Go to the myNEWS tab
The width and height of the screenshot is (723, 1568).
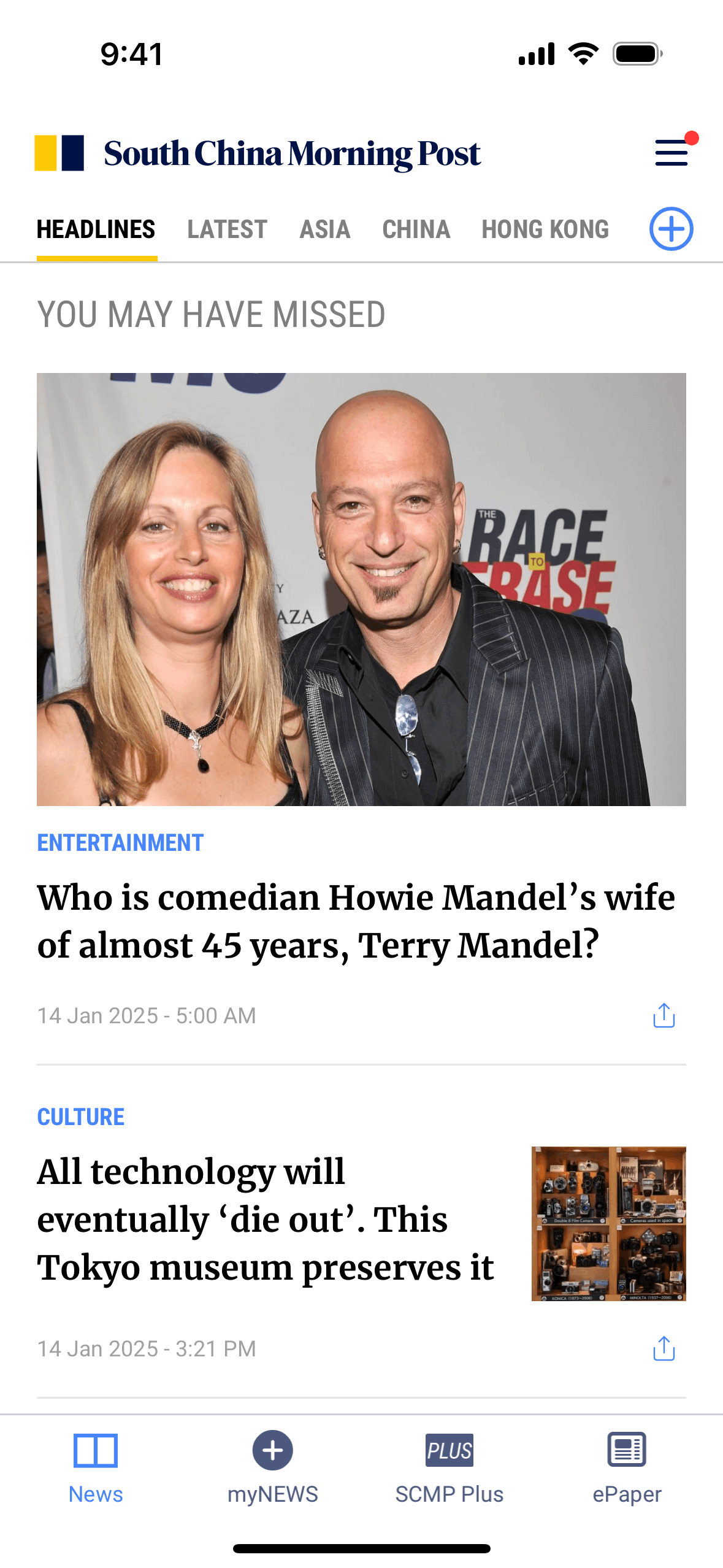[272, 1468]
